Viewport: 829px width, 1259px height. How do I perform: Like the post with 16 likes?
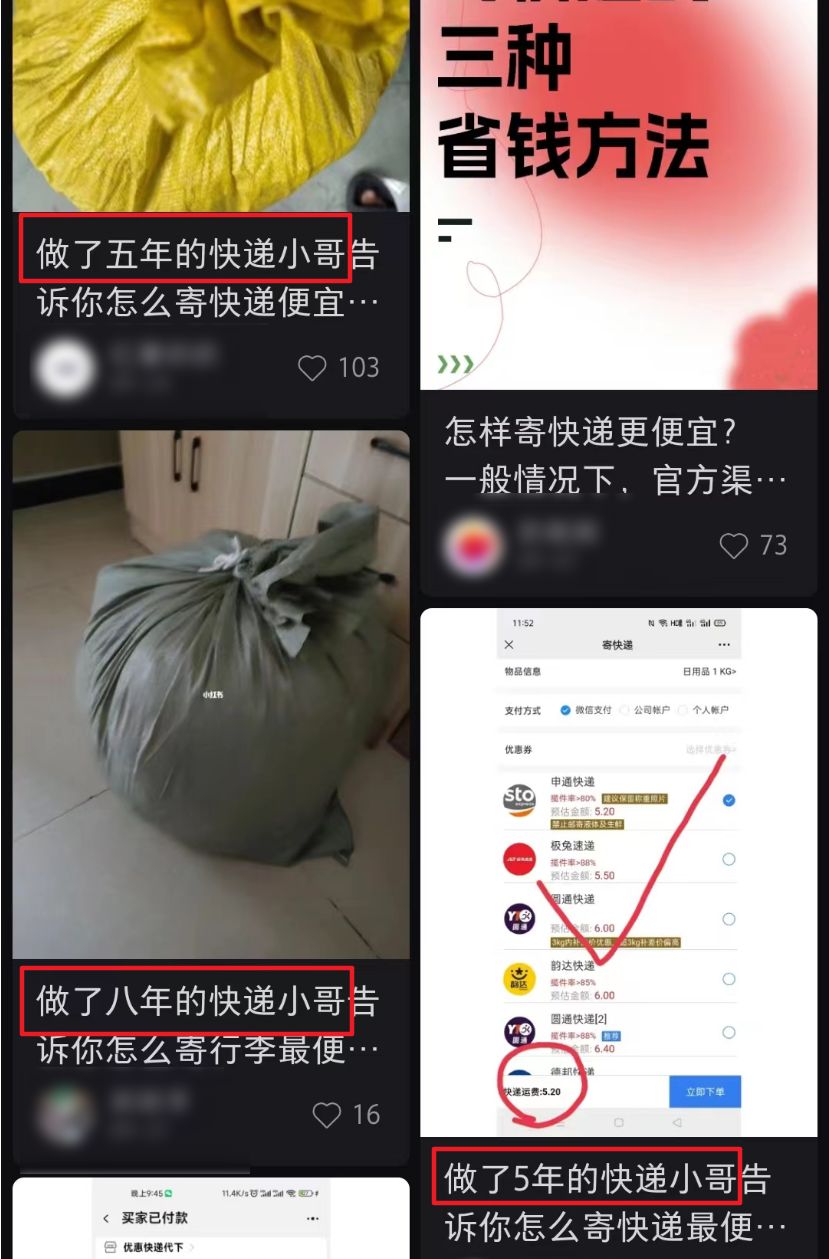(327, 1115)
